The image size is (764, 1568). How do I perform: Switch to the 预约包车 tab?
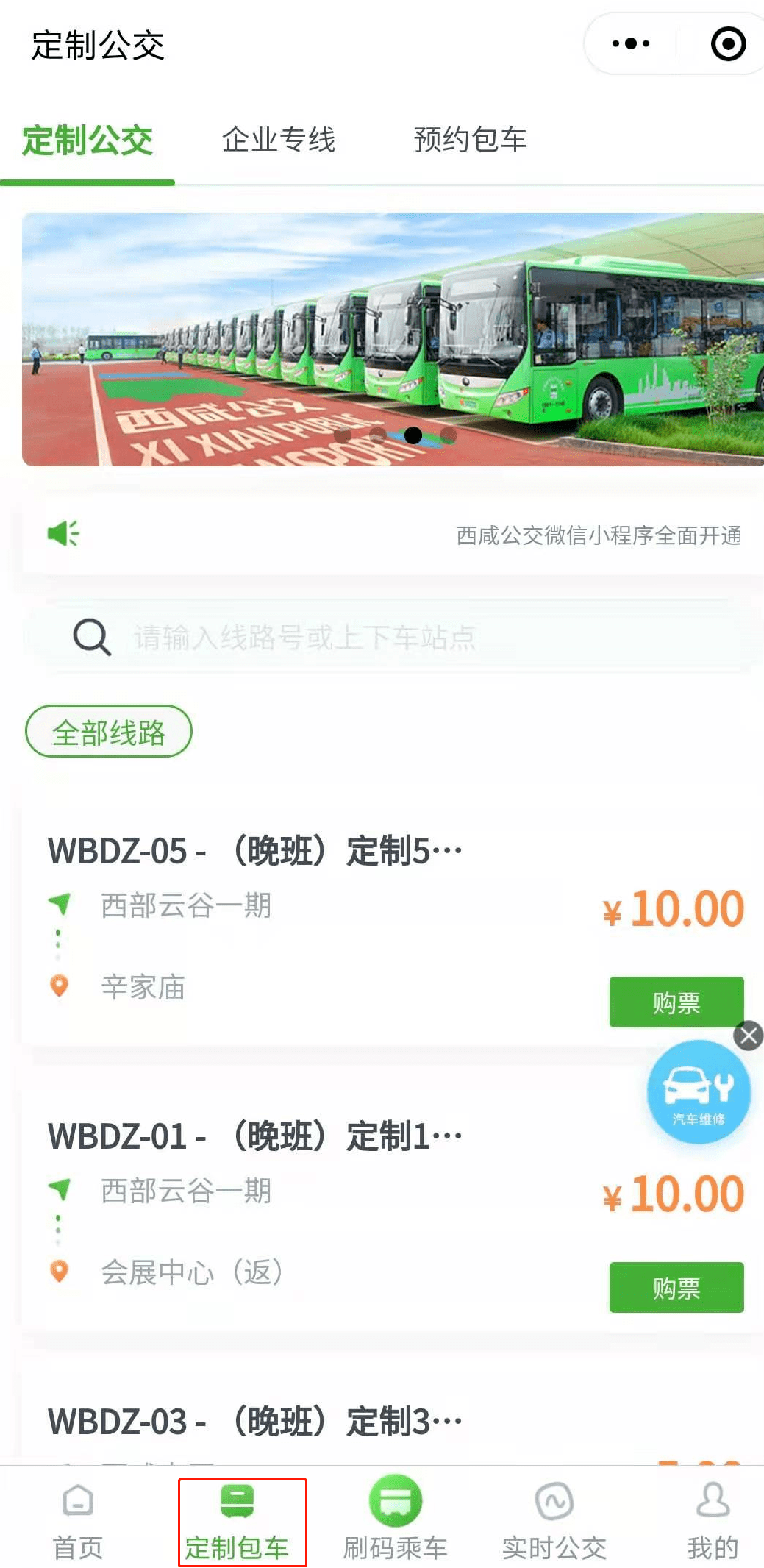[470, 140]
